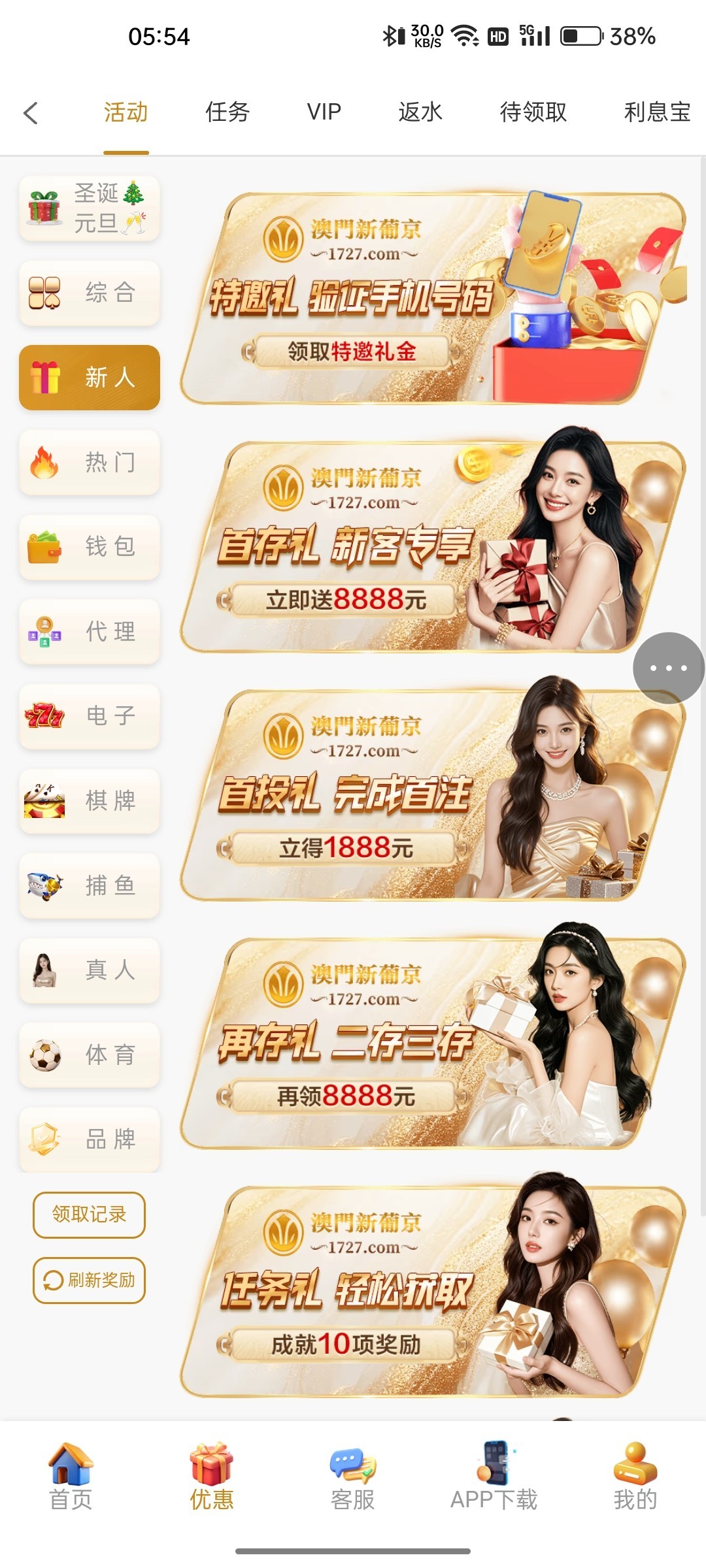Open the 钱包 category
Image resolution: width=706 pixels, height=1568 pixels.
coord(90,547)
